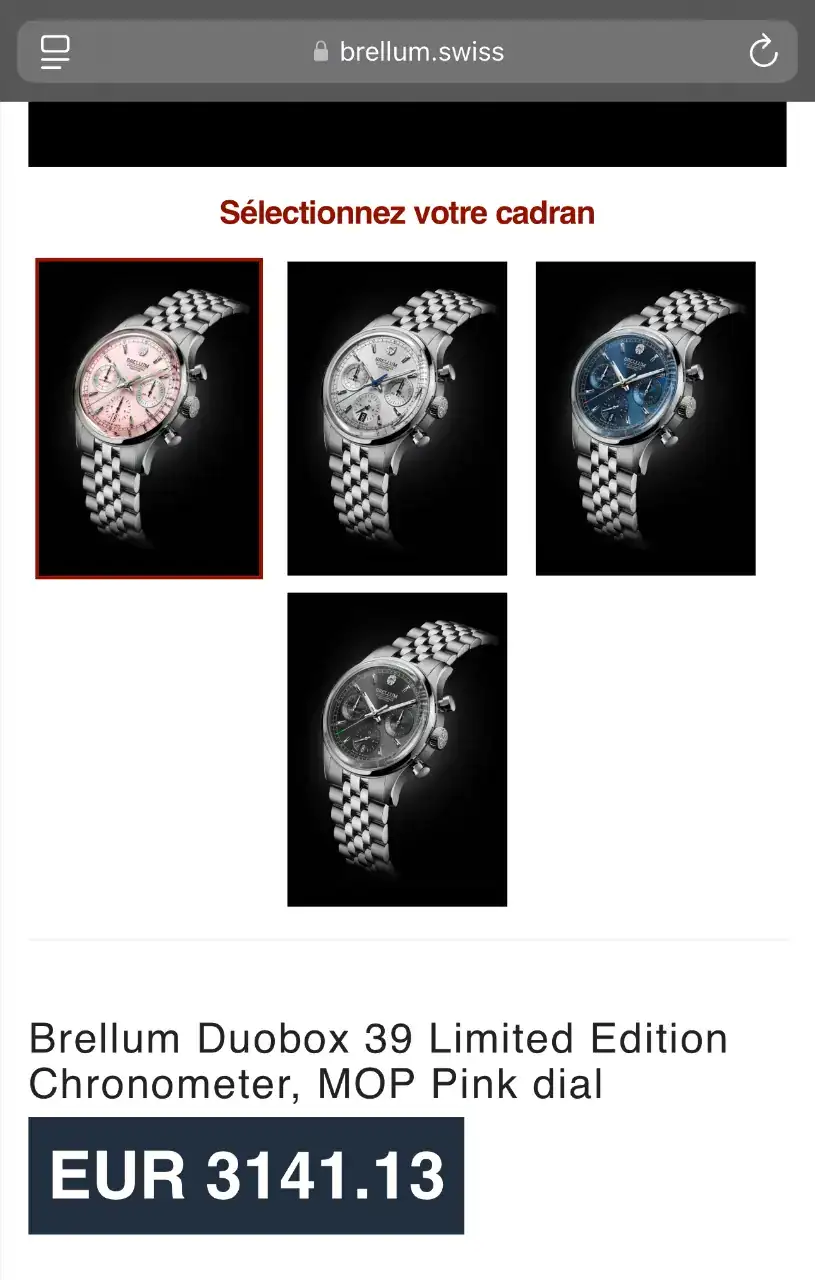Open the Safari reader view icon
The width and height of the screenshot is (815, 1280).
[x=55, y=51]
